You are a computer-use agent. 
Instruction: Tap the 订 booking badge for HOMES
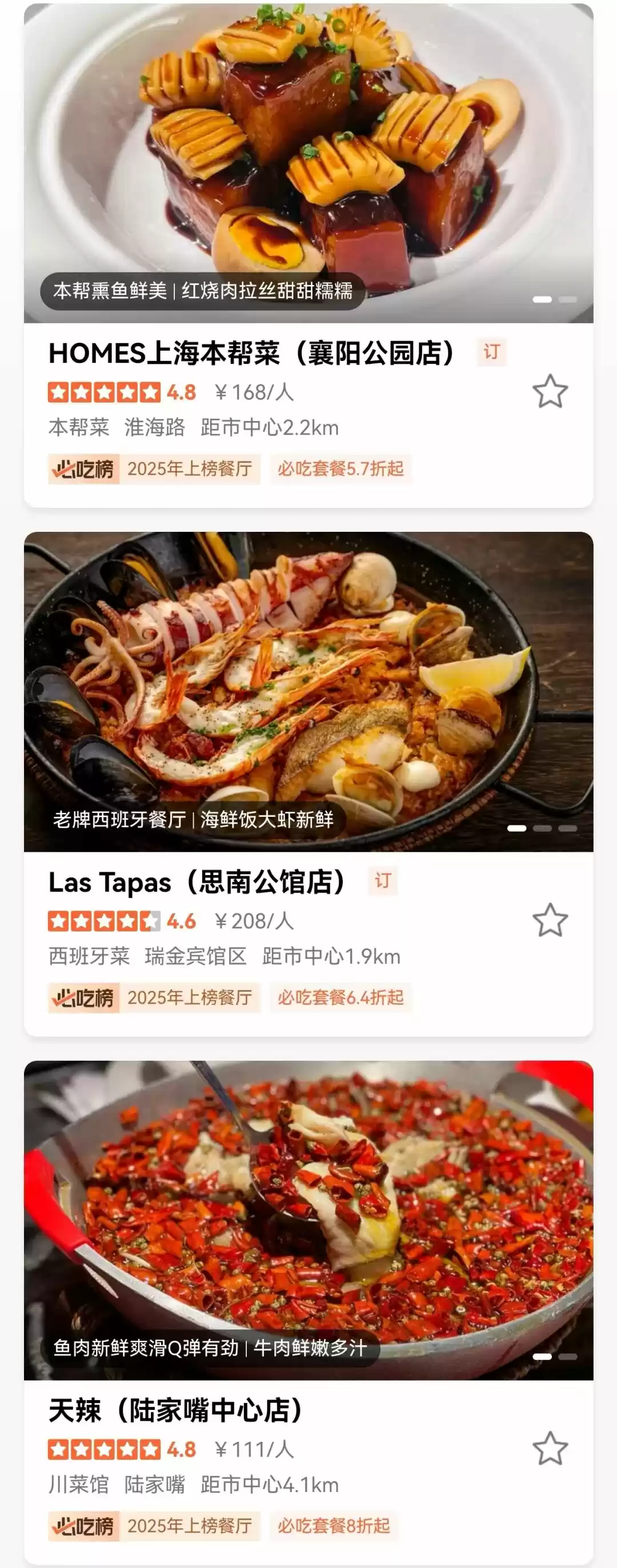click(x=492, y=352)
